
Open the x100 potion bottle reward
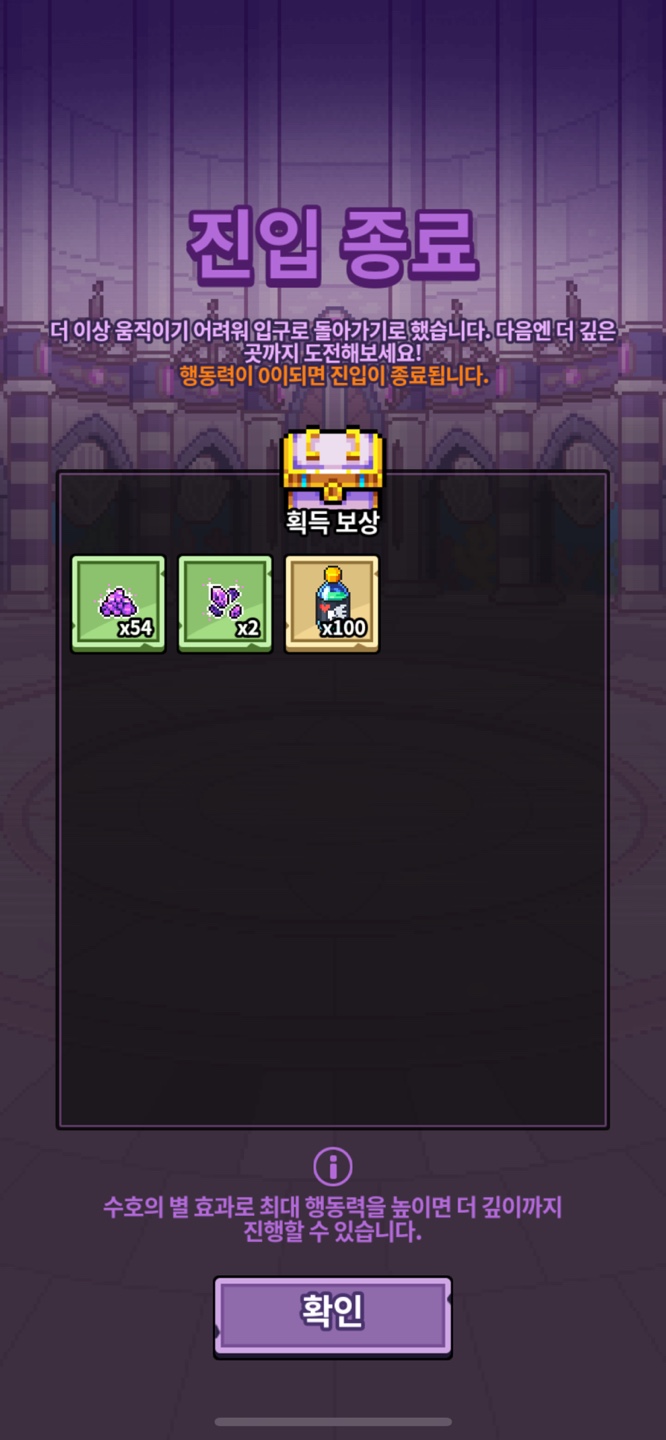pyautogui.click(x=332, y=604)
